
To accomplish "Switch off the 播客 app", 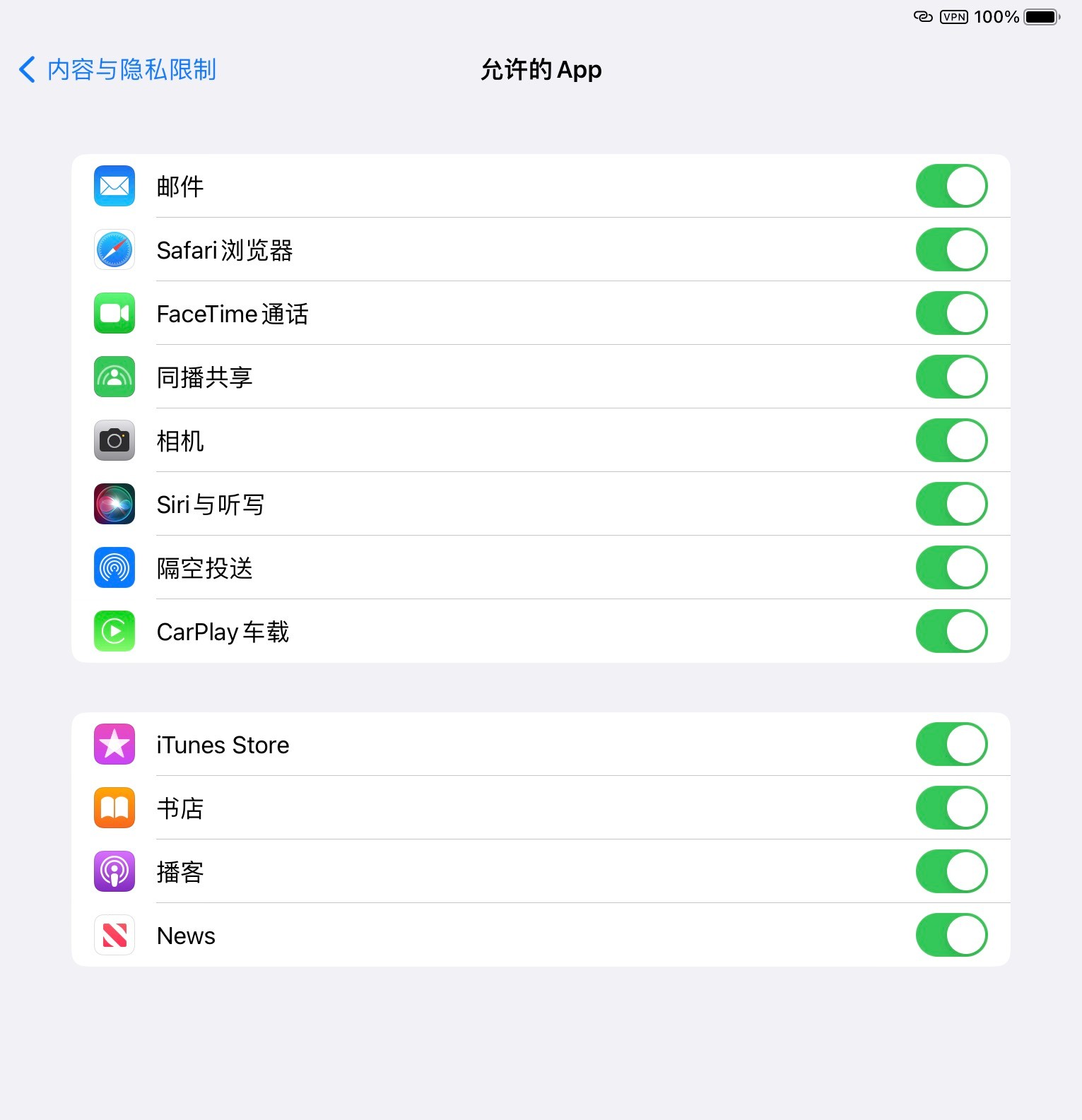I will (x=951, y=872).
